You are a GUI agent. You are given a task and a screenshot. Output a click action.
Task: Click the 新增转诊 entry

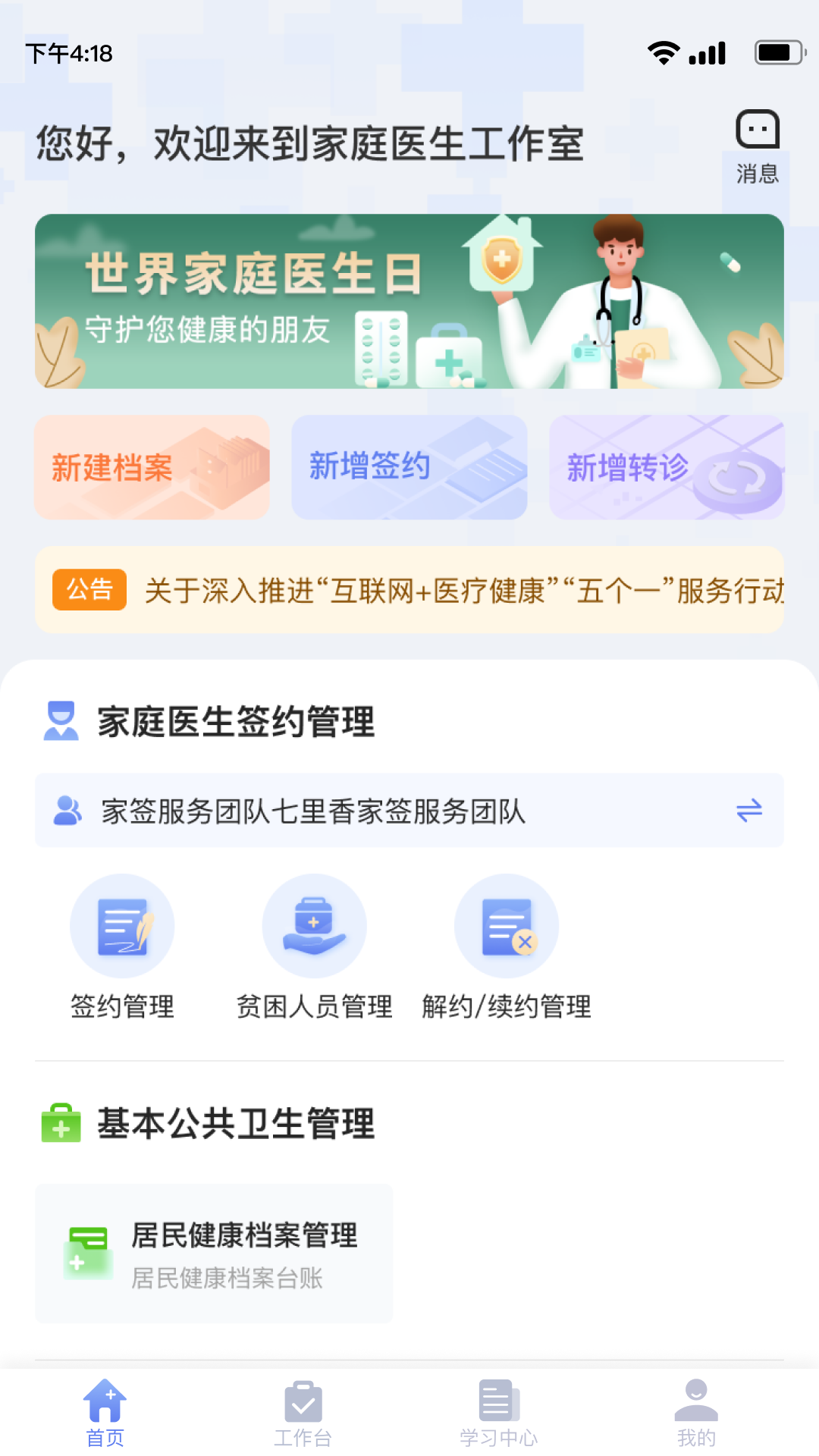[666, 466]
